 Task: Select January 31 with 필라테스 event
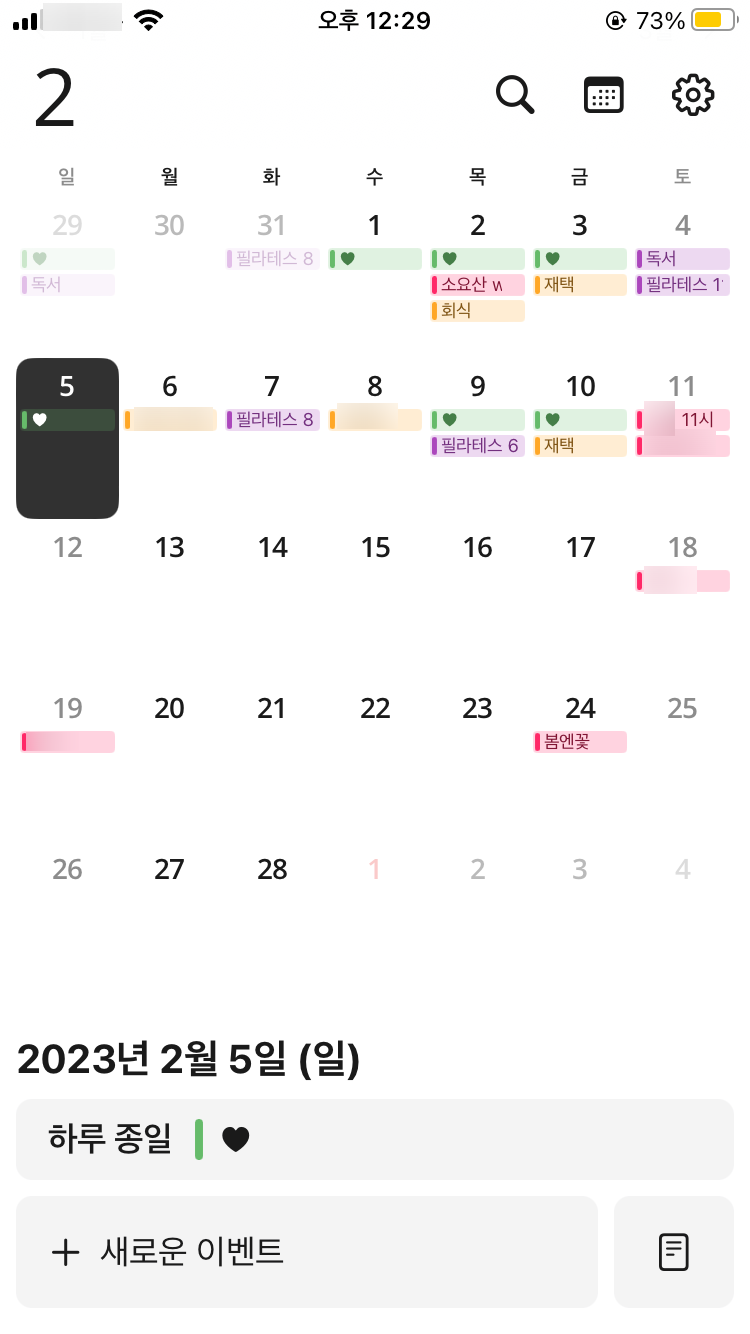(272, 277)
